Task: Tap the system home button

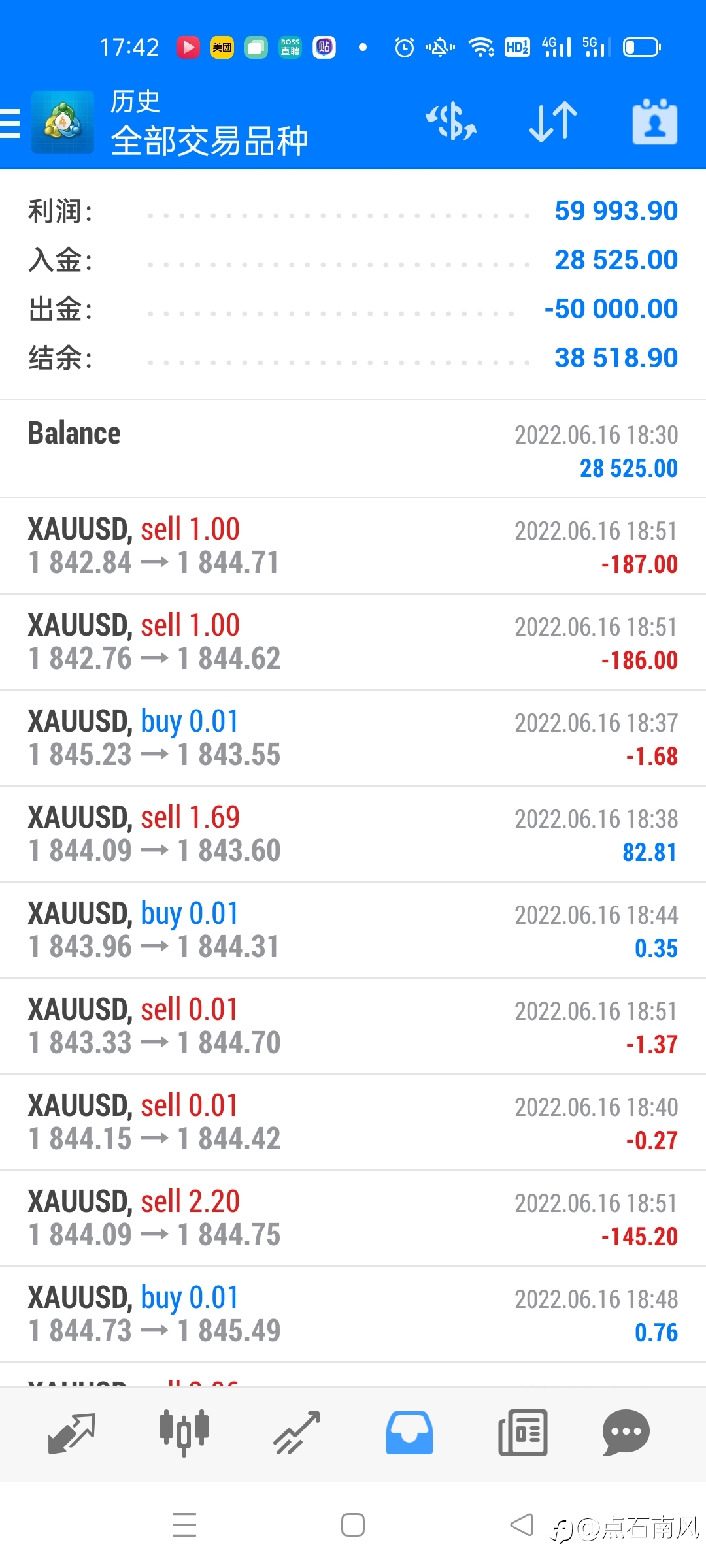Action: pos(353,1526)
